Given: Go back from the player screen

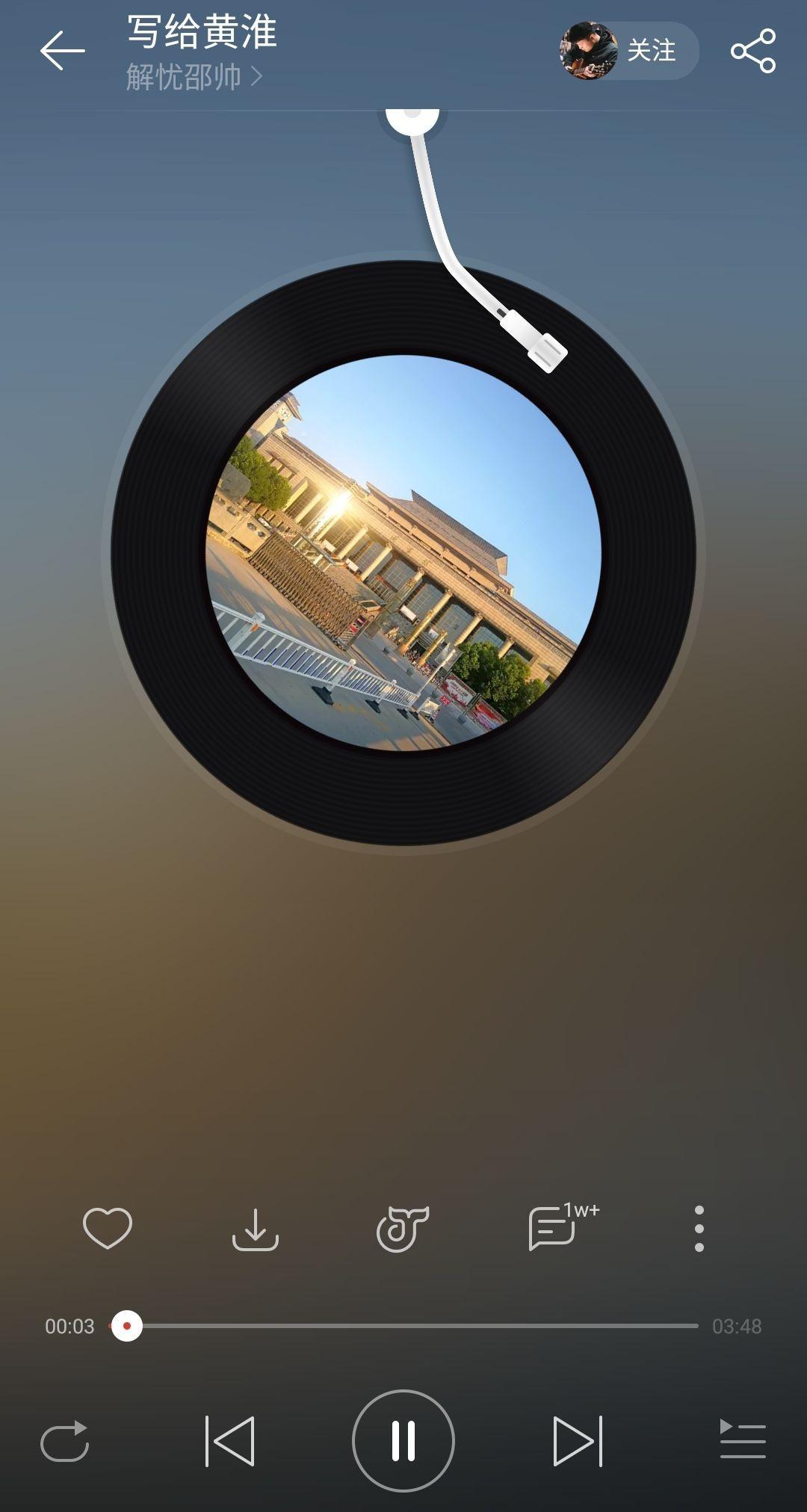Looking at the screenshot, I should [62, 51].
